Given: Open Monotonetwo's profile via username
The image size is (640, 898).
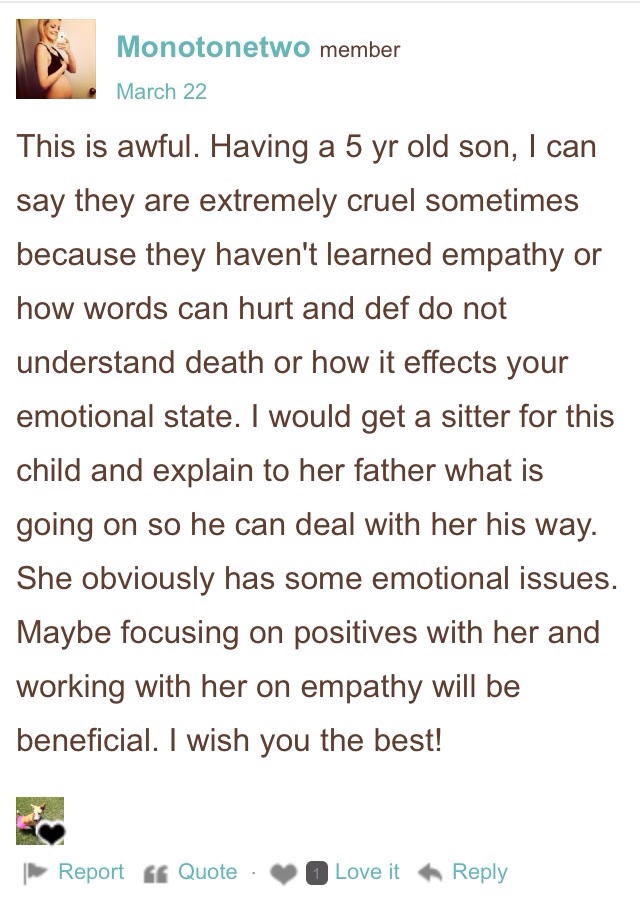Looking at the screenshot, I should (x=213, y=47).
